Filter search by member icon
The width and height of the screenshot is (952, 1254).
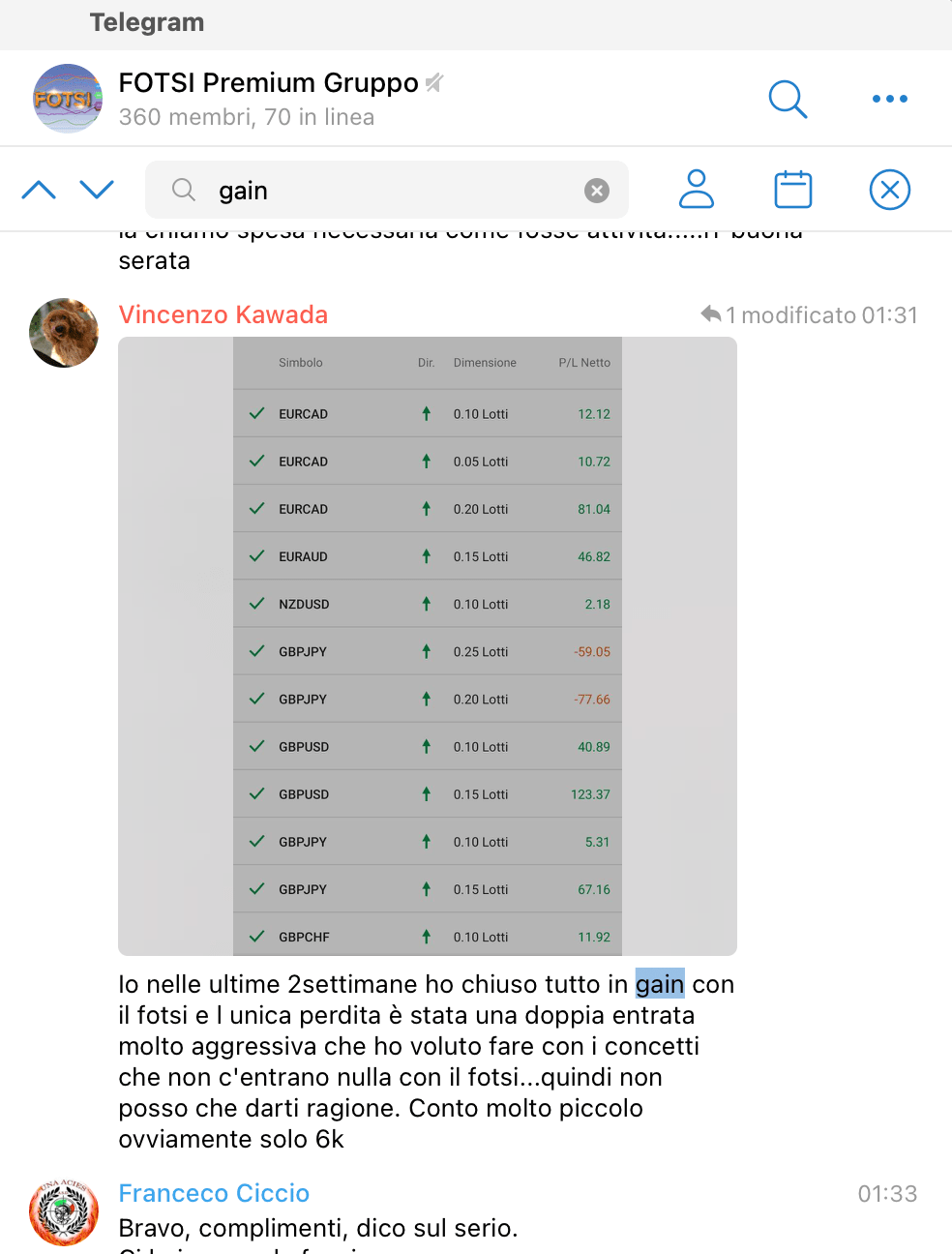tap(696, 190)
